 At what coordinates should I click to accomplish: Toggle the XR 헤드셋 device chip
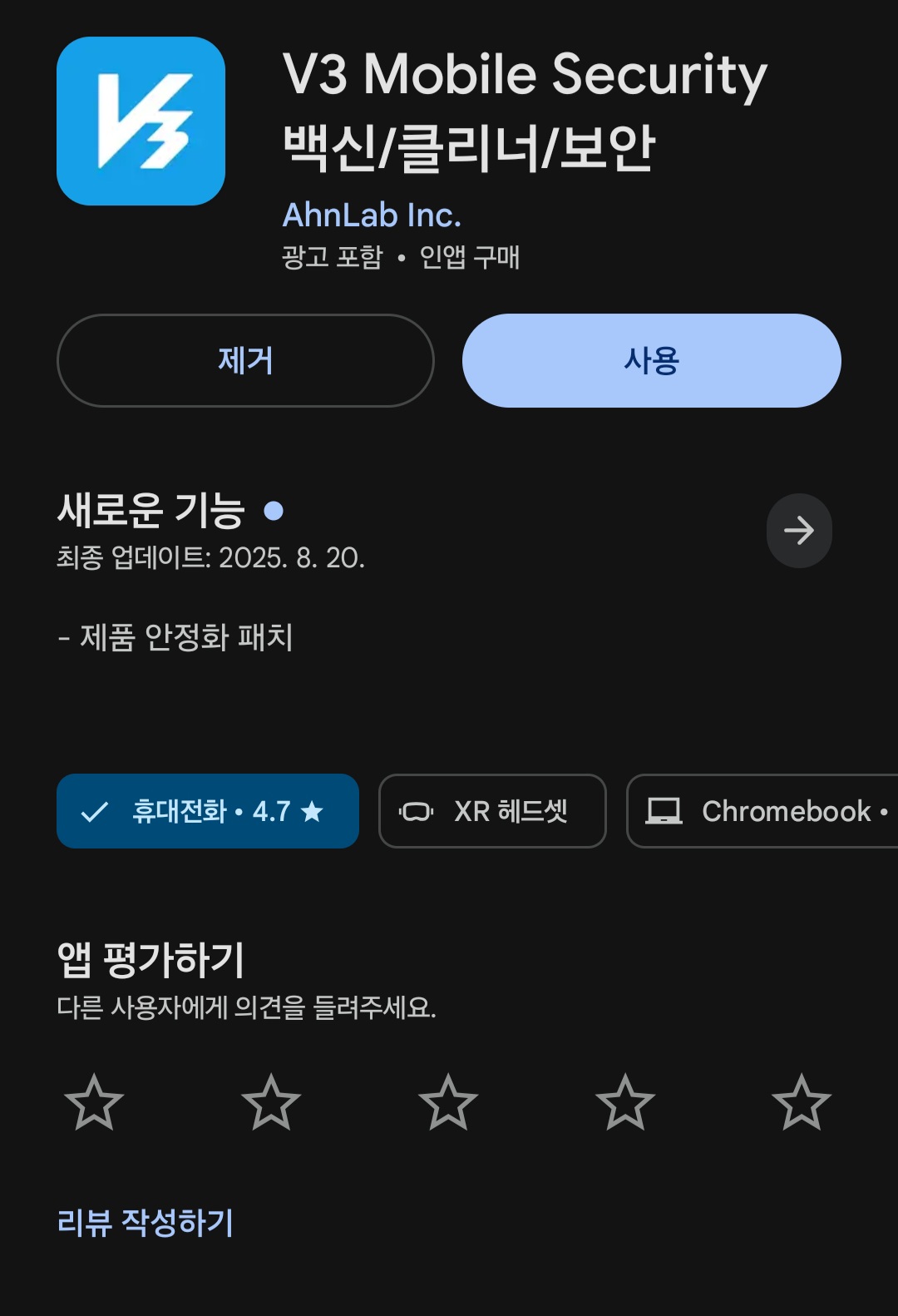[491, 811]
